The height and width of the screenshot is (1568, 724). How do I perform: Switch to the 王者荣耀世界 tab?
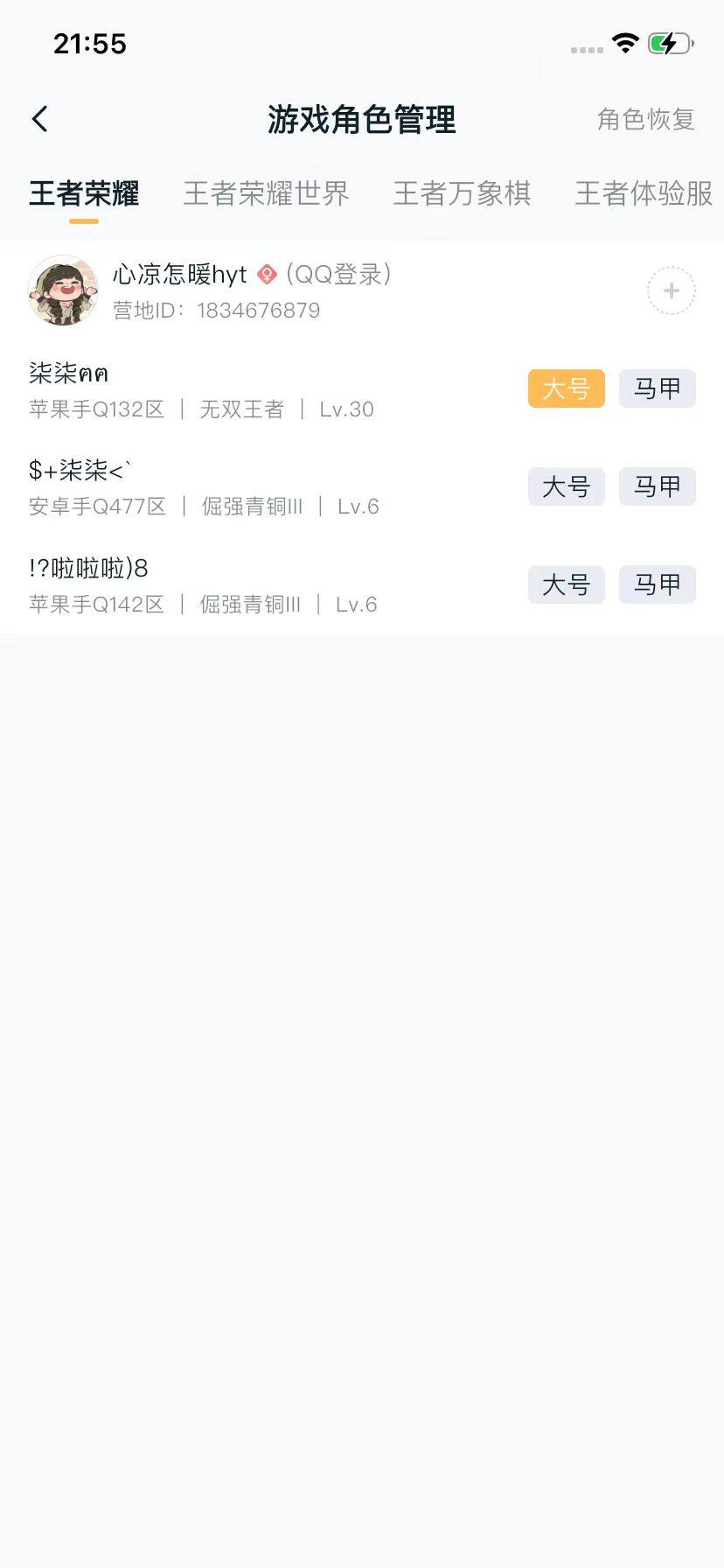(x=265, y=193)
